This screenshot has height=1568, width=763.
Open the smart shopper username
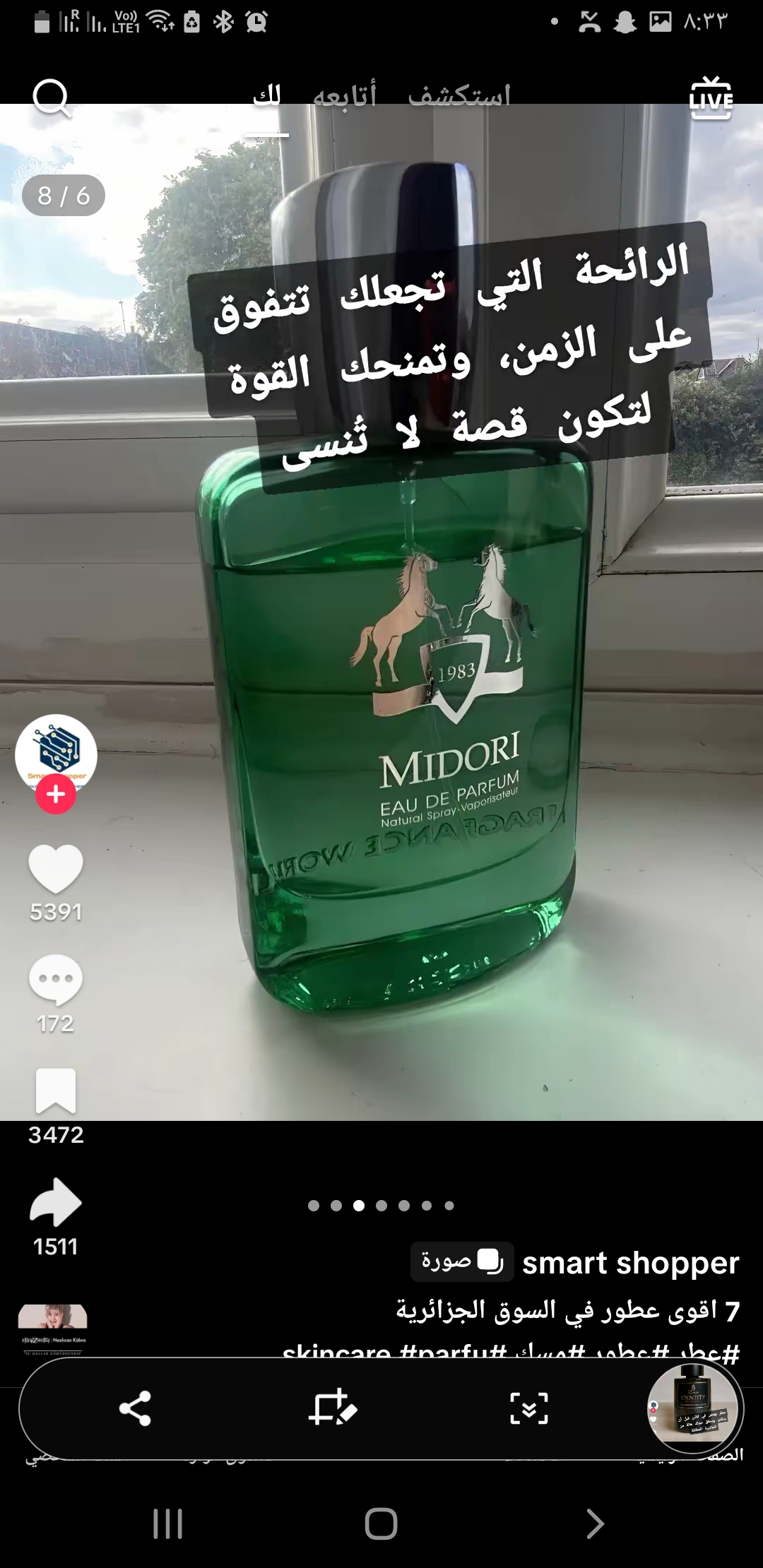630,1262
